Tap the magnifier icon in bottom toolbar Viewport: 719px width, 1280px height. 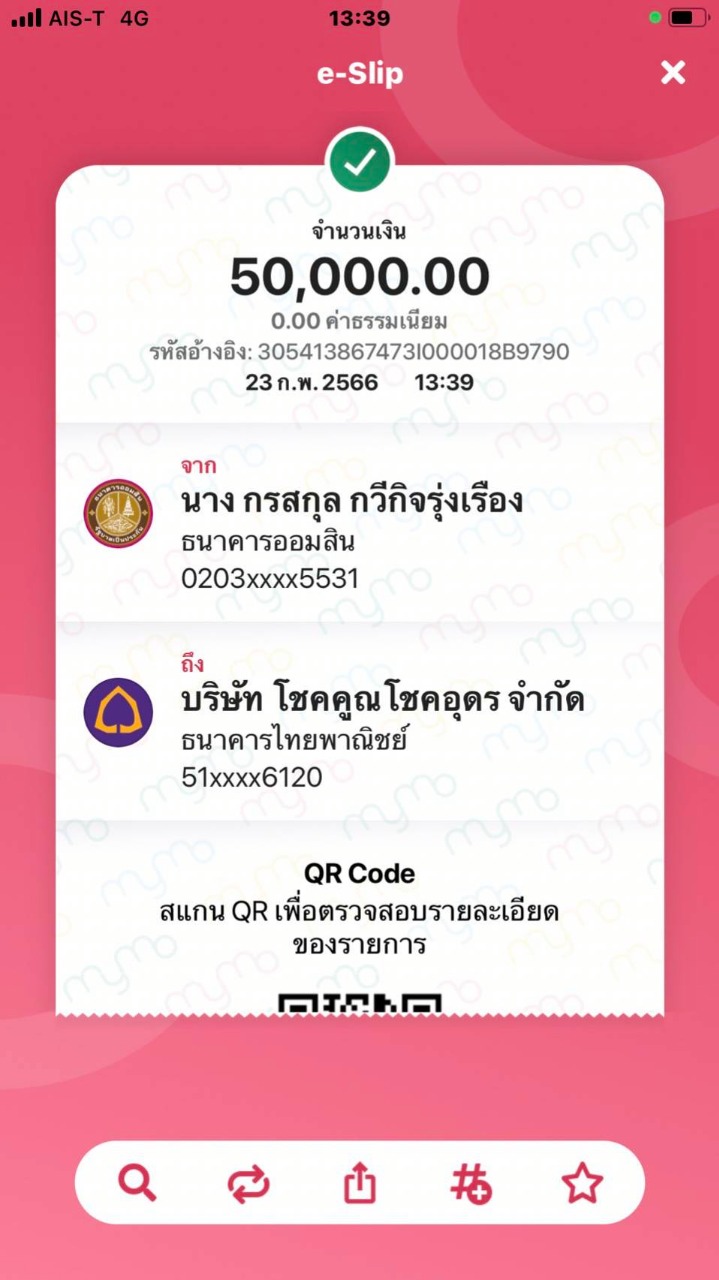137,1184
